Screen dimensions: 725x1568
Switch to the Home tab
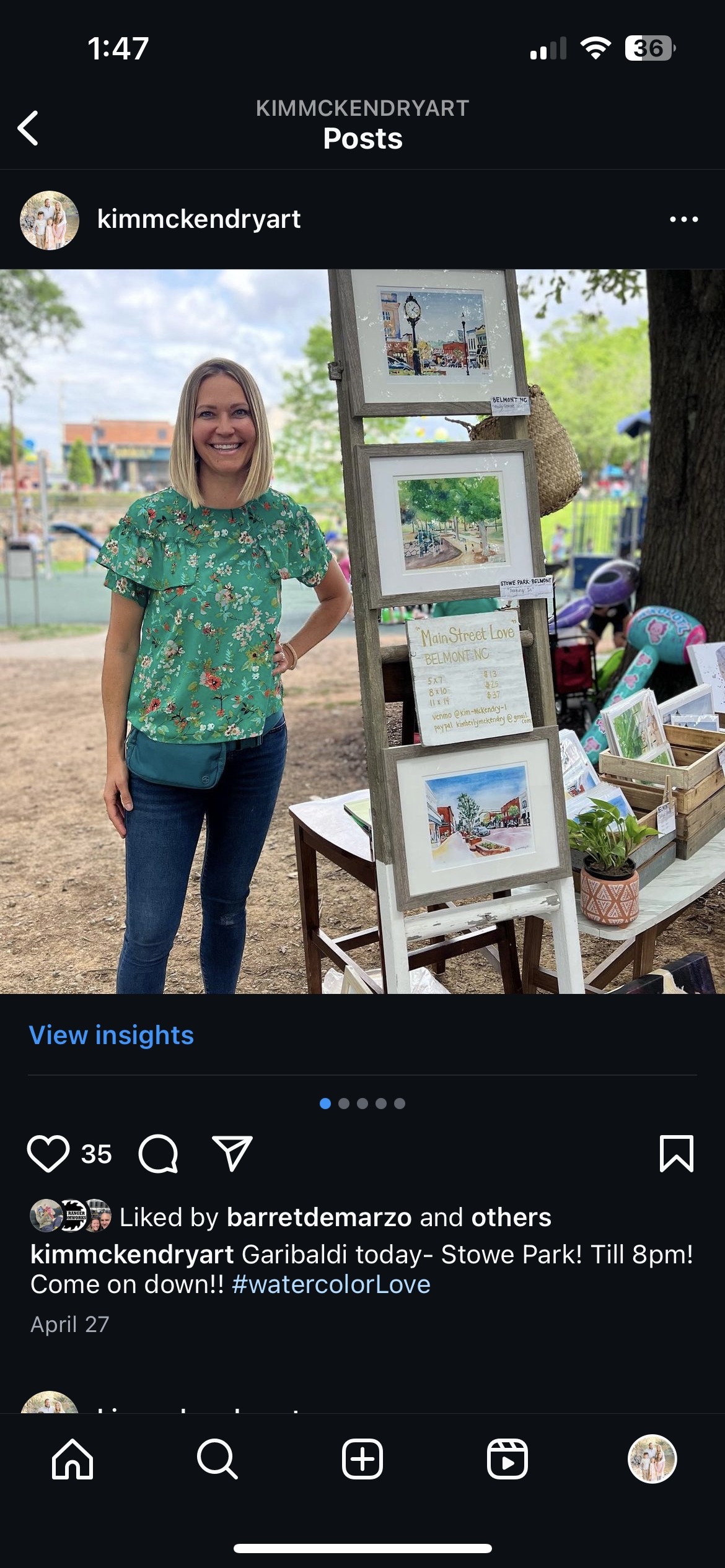[x=72, y=1459]
